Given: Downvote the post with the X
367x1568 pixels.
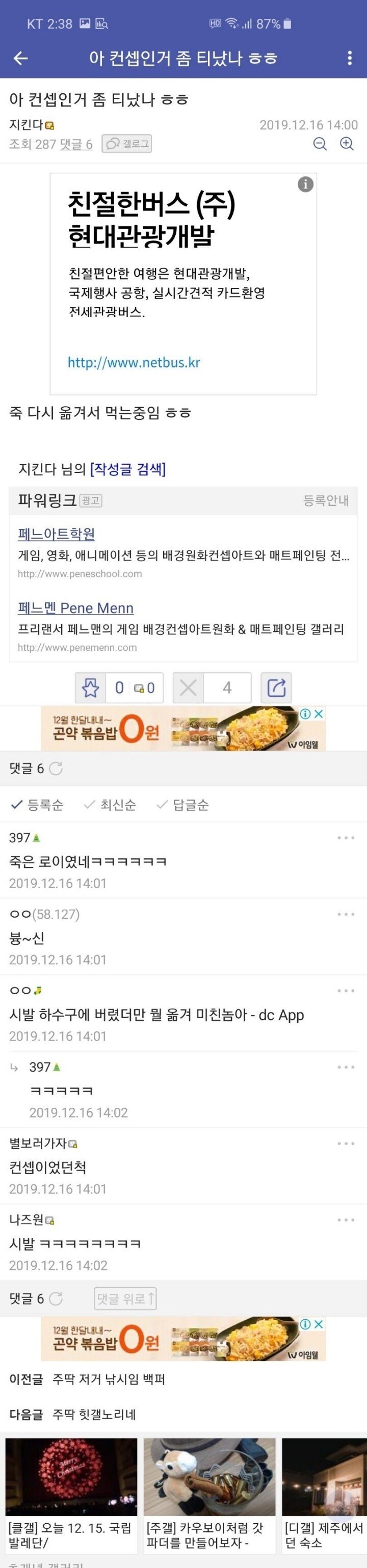Looking at the screenshot, I should click(x=188, y=688).
